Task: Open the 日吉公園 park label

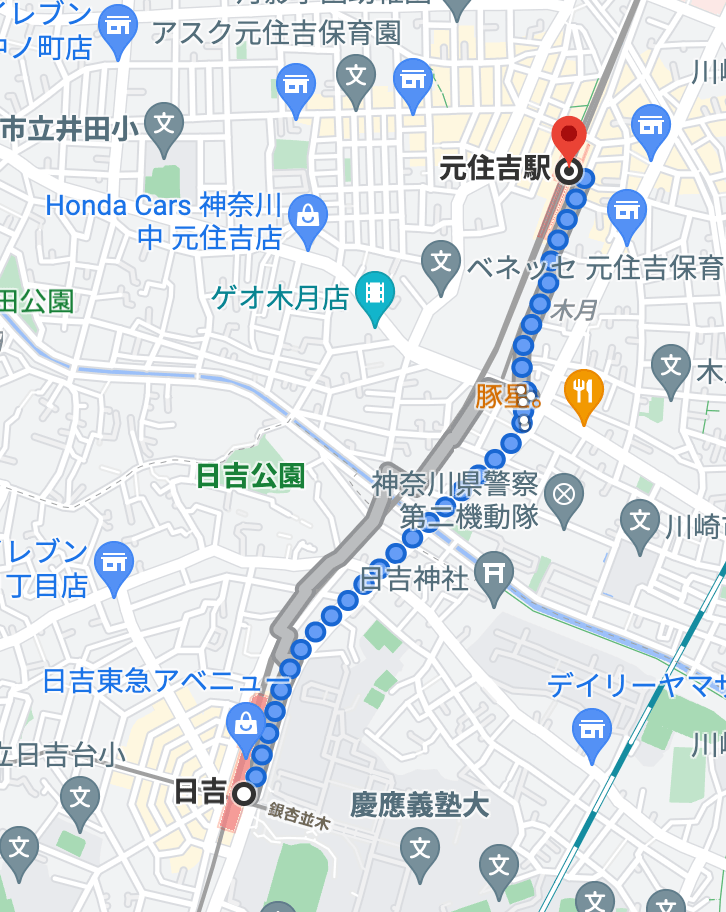Action: 250,476
